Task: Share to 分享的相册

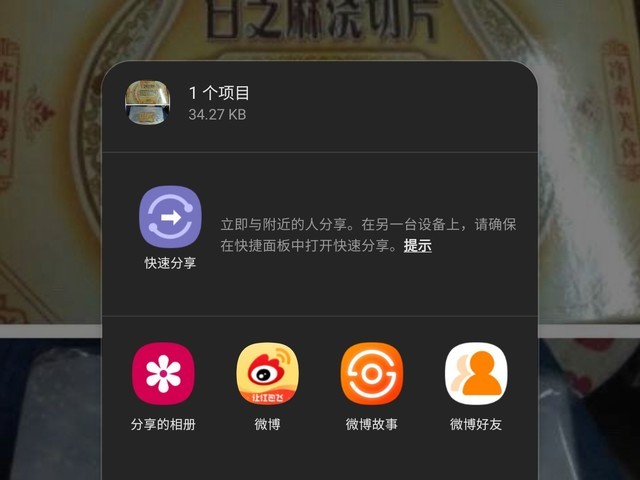Action: tap(163, 374)
